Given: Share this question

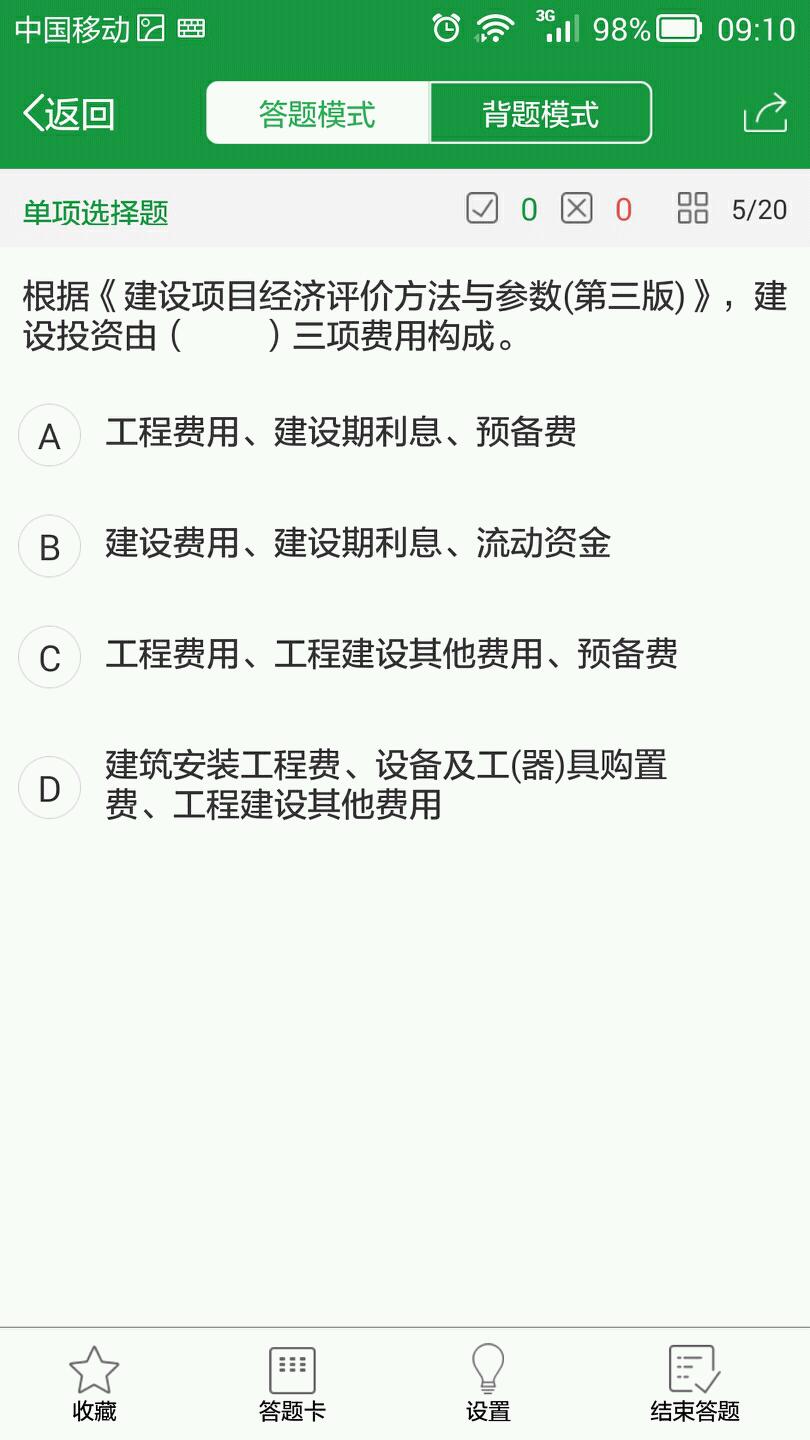Looking at the screenshot, I should [x=765, y=113].
